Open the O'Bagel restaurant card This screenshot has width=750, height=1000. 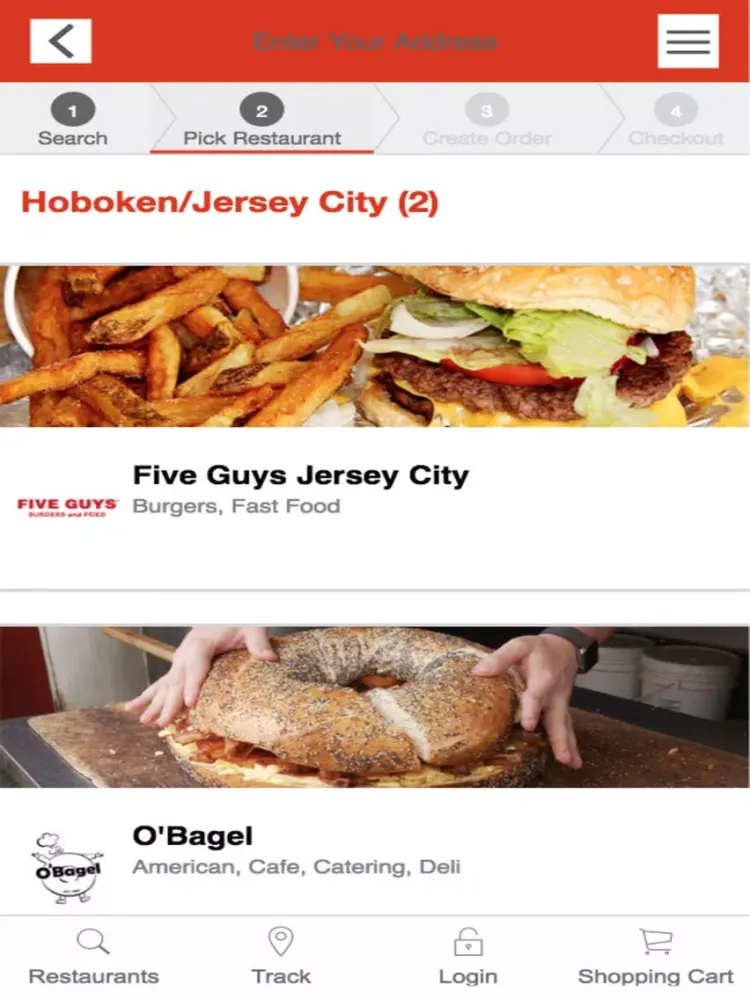click(x=192, y=837)
